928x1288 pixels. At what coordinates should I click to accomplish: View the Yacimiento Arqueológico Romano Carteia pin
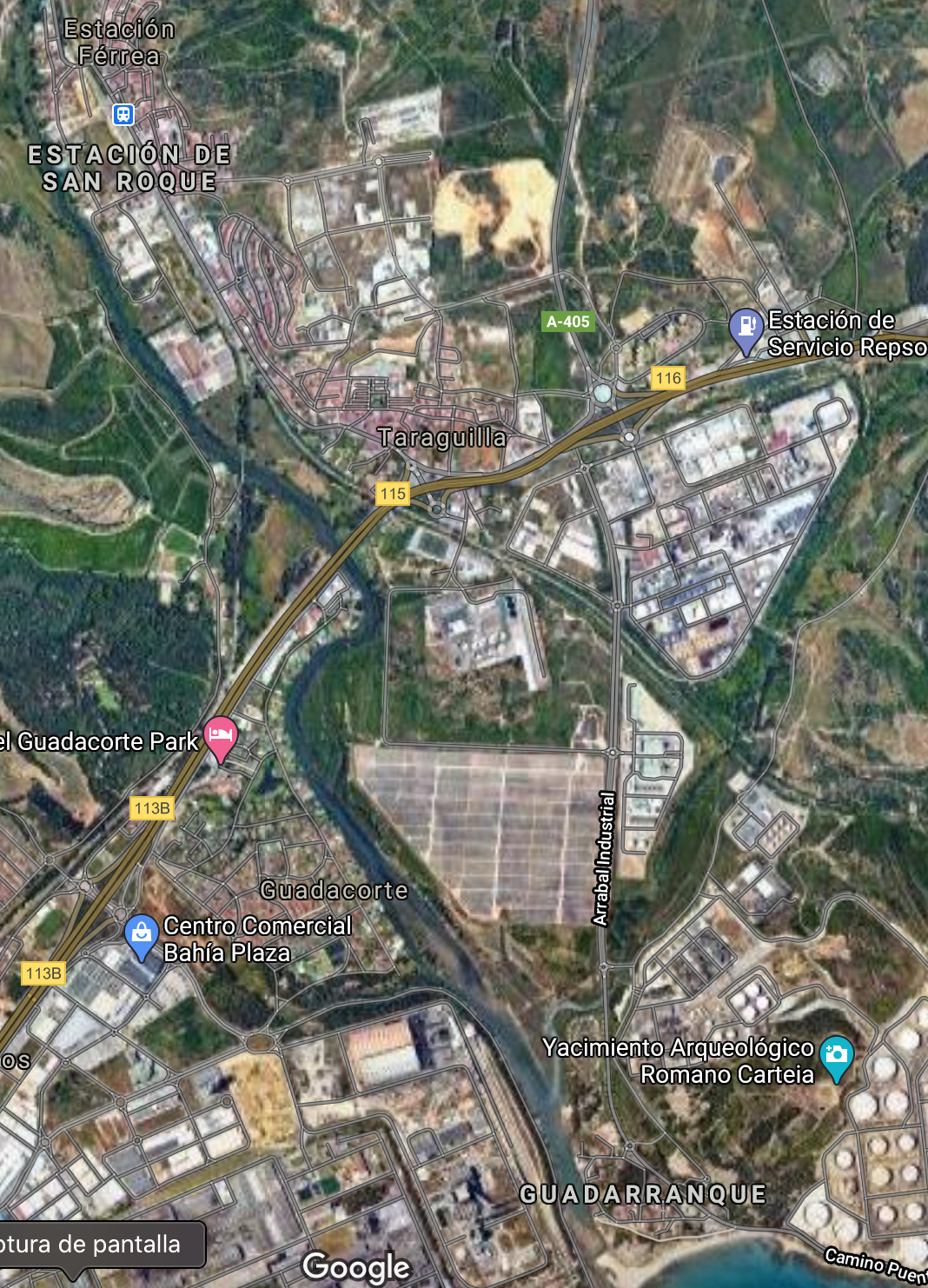pos(836,1057)
